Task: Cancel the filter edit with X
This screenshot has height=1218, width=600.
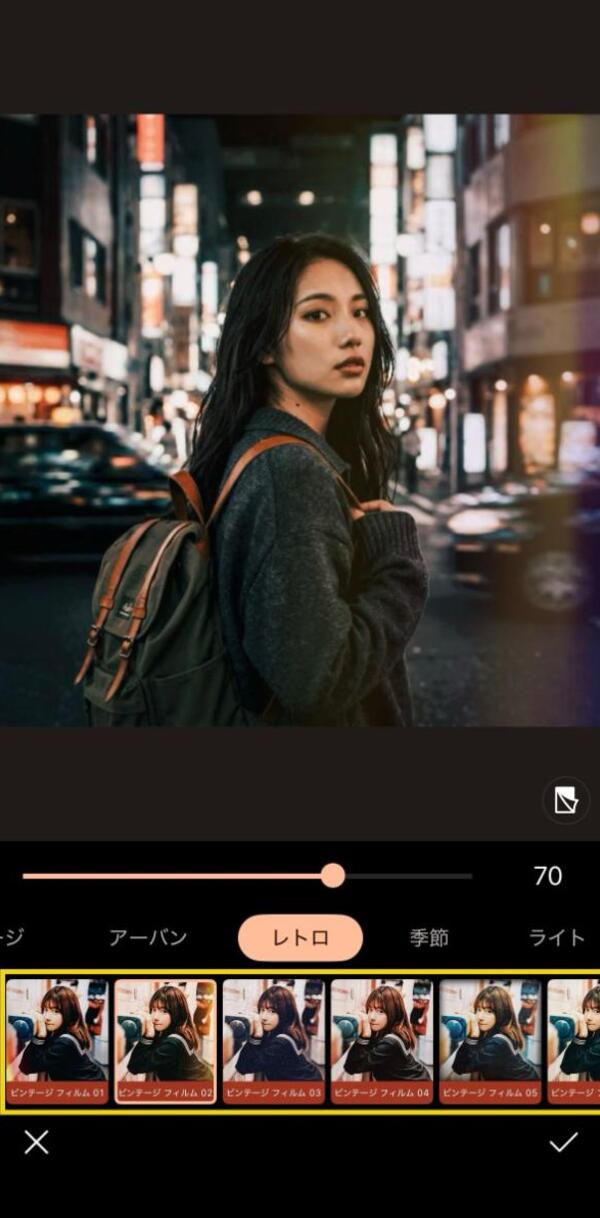Action: (x=36, y=1143)
